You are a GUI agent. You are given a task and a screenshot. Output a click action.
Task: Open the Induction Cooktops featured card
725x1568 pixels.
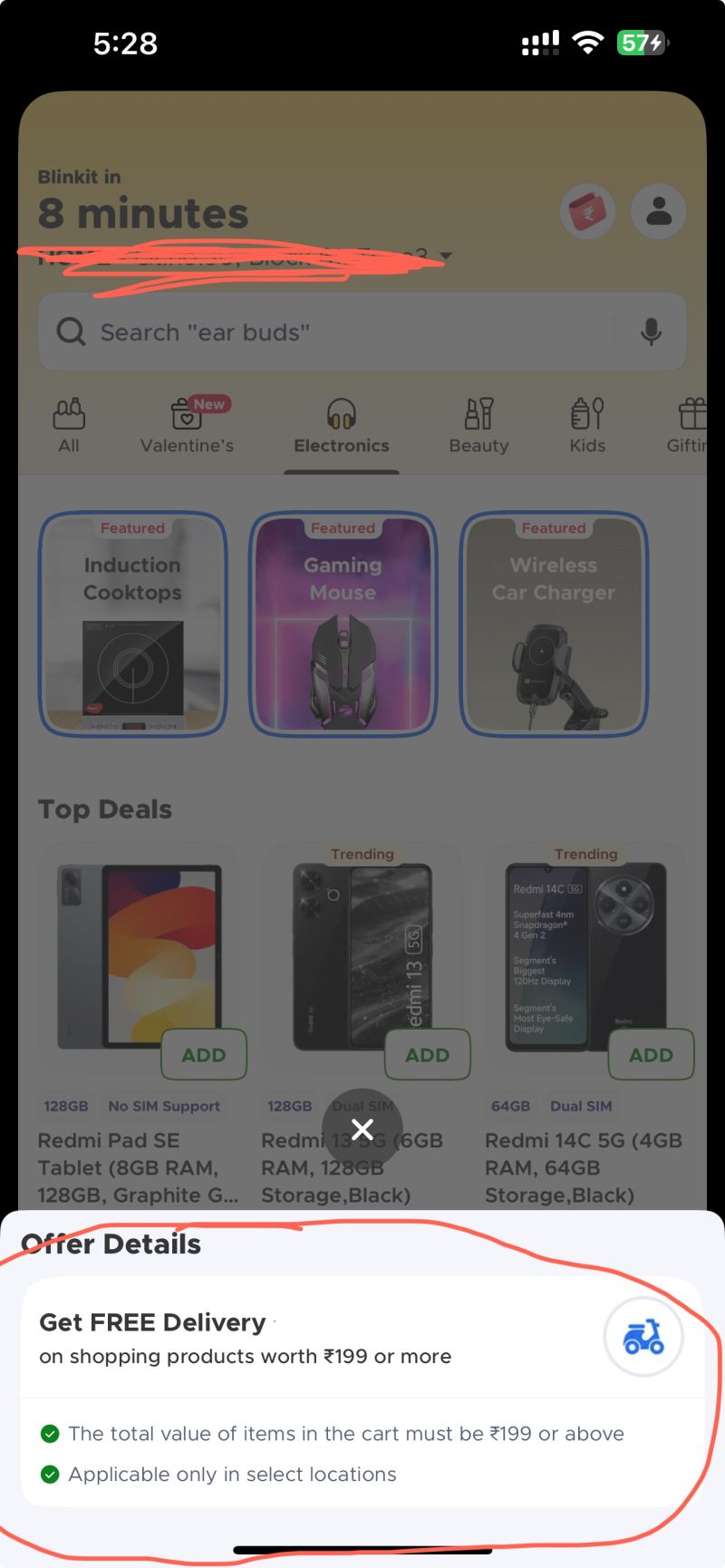coord(132,624)
